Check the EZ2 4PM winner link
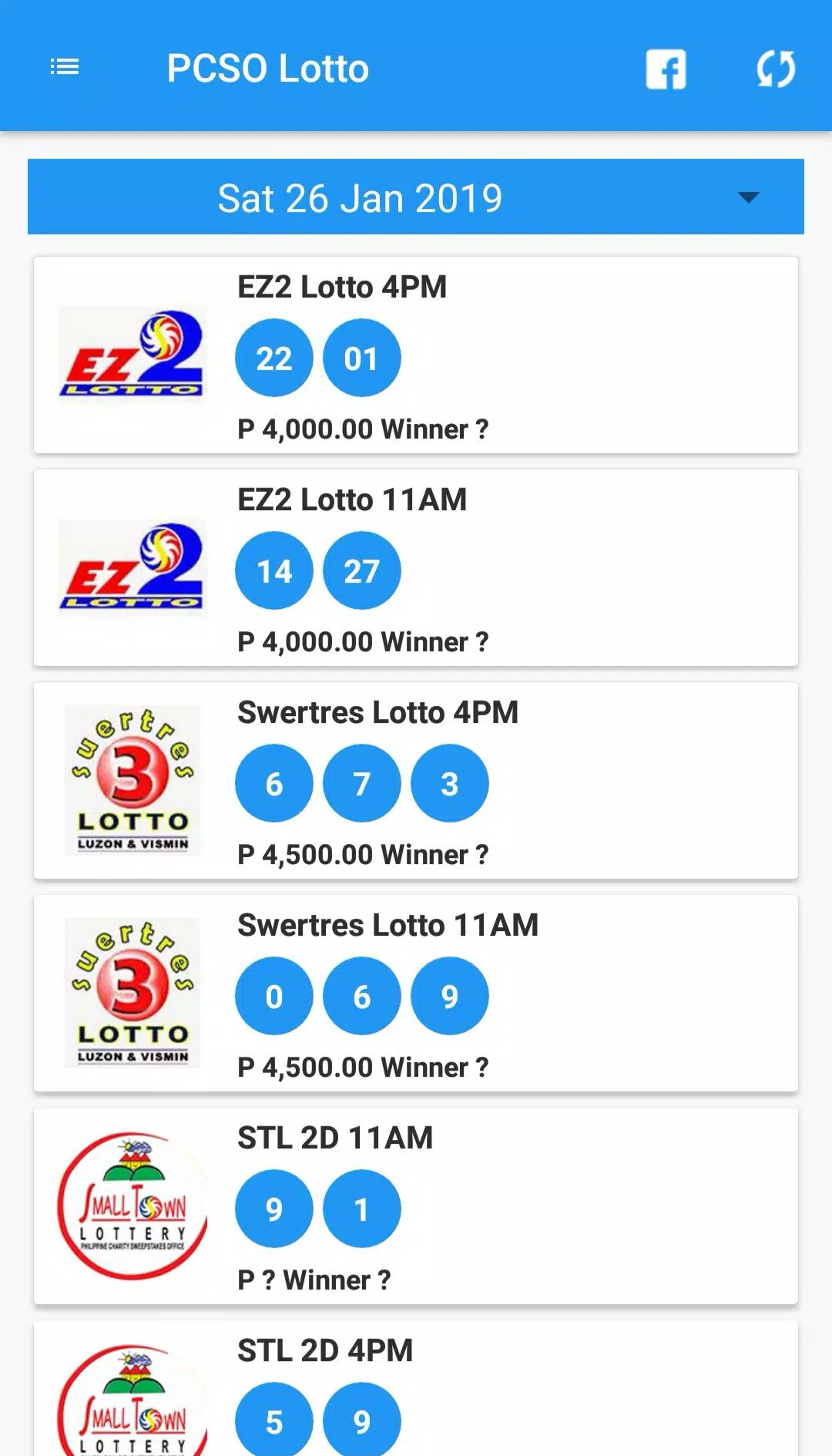Viewport: 832px width, 1456px height. coord(363,429)
